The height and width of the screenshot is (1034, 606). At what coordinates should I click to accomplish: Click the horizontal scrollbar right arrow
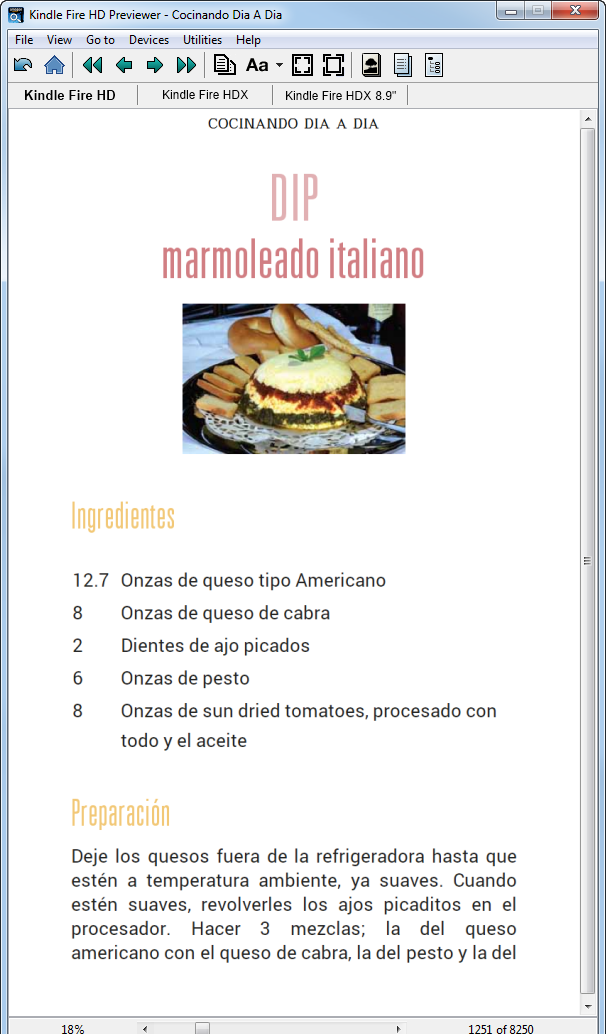coord(399,1027)
